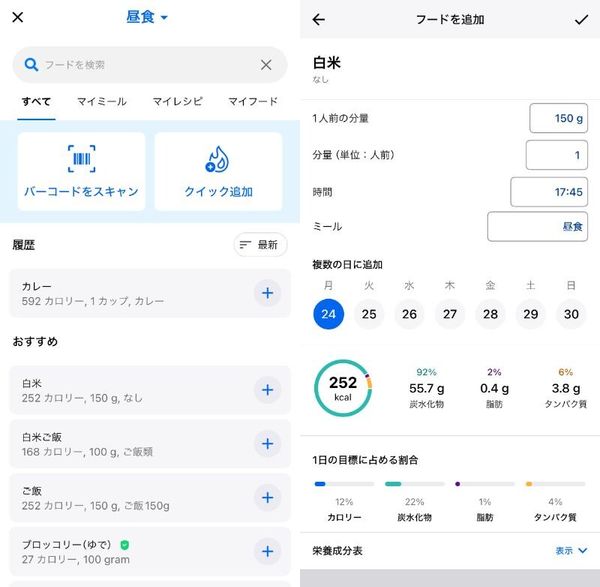The image size is (600, 587).
Task: Expand 栄養成分表 with the 表示 link
Action: click(x=571, y=551)
